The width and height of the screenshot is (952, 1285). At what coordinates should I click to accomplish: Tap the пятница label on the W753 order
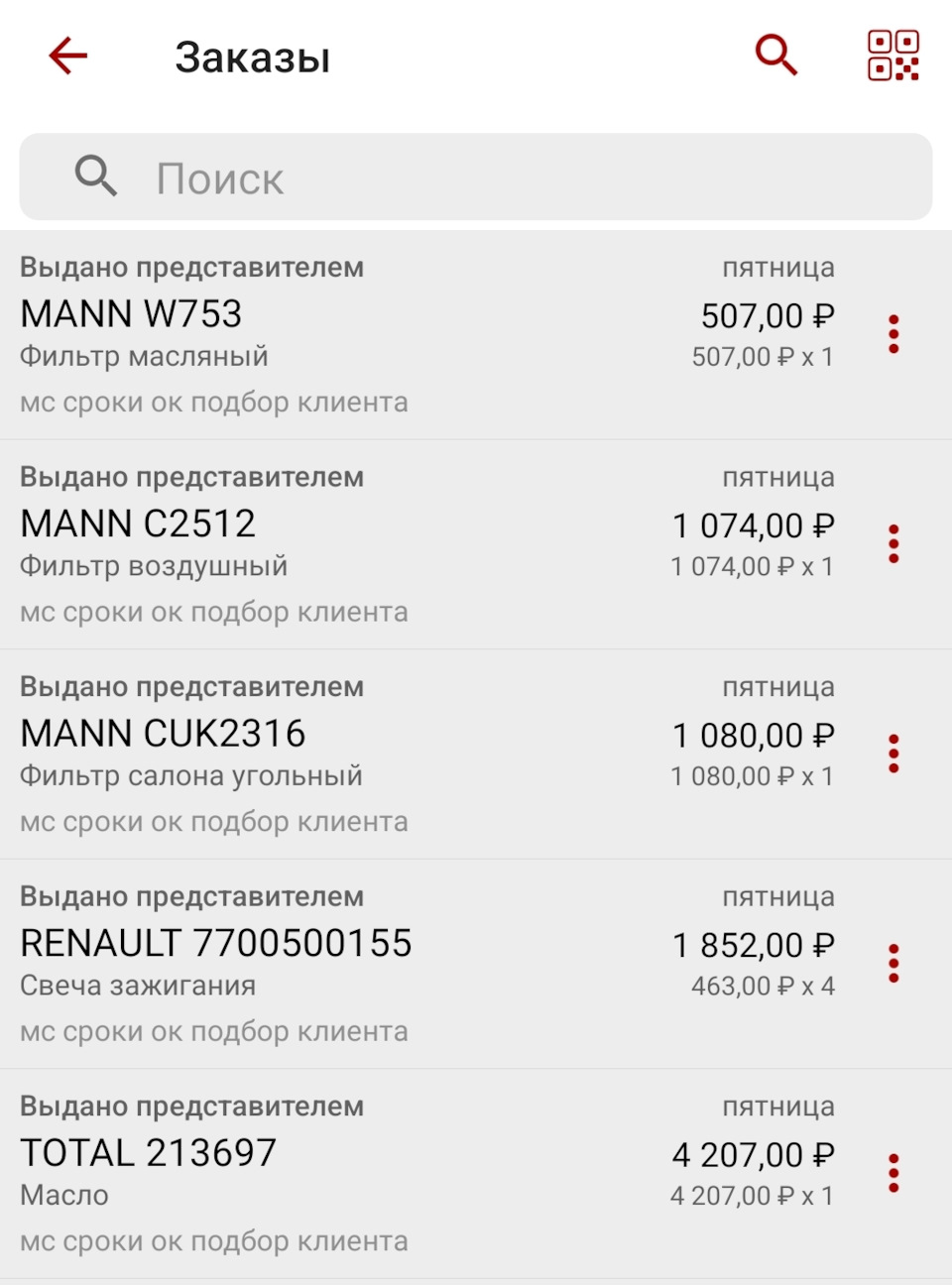click(x=776, y=267)
